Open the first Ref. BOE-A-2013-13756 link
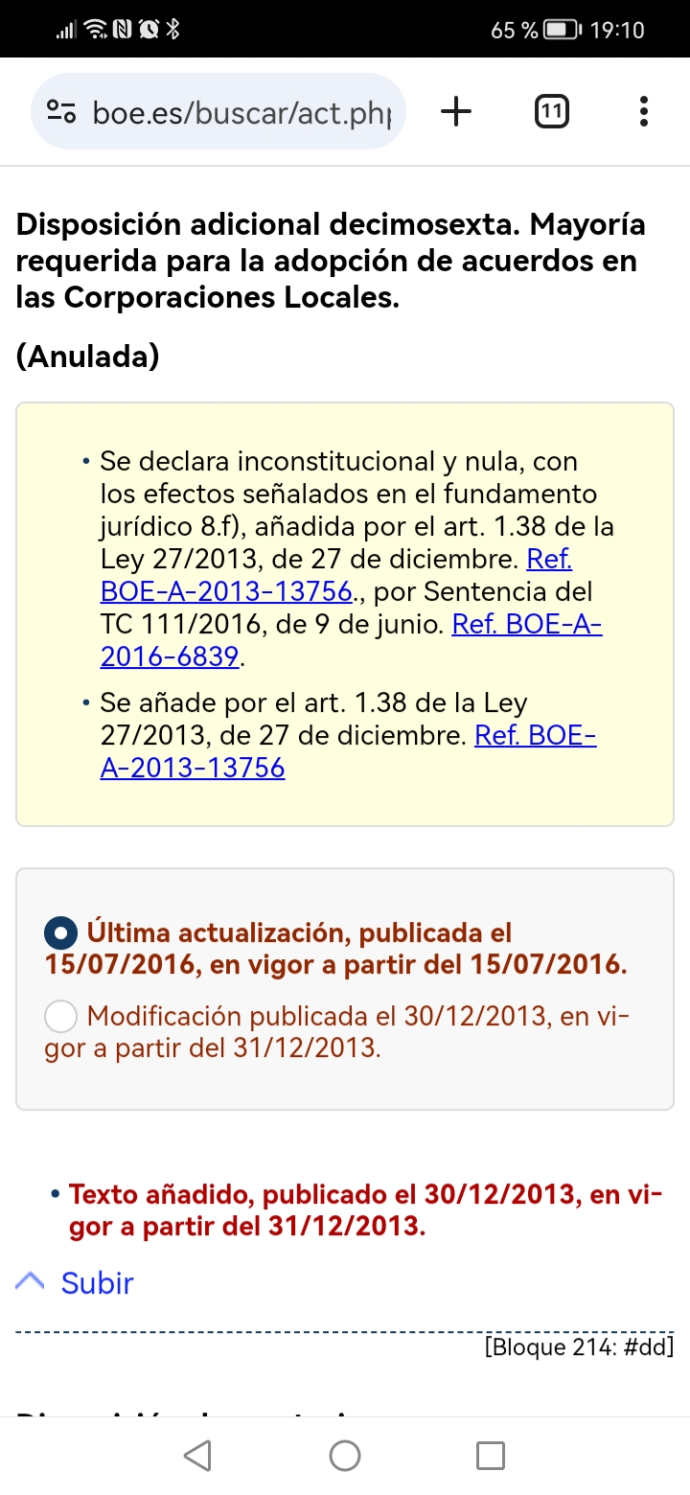690x1495 pixels. tap(336, 575)
